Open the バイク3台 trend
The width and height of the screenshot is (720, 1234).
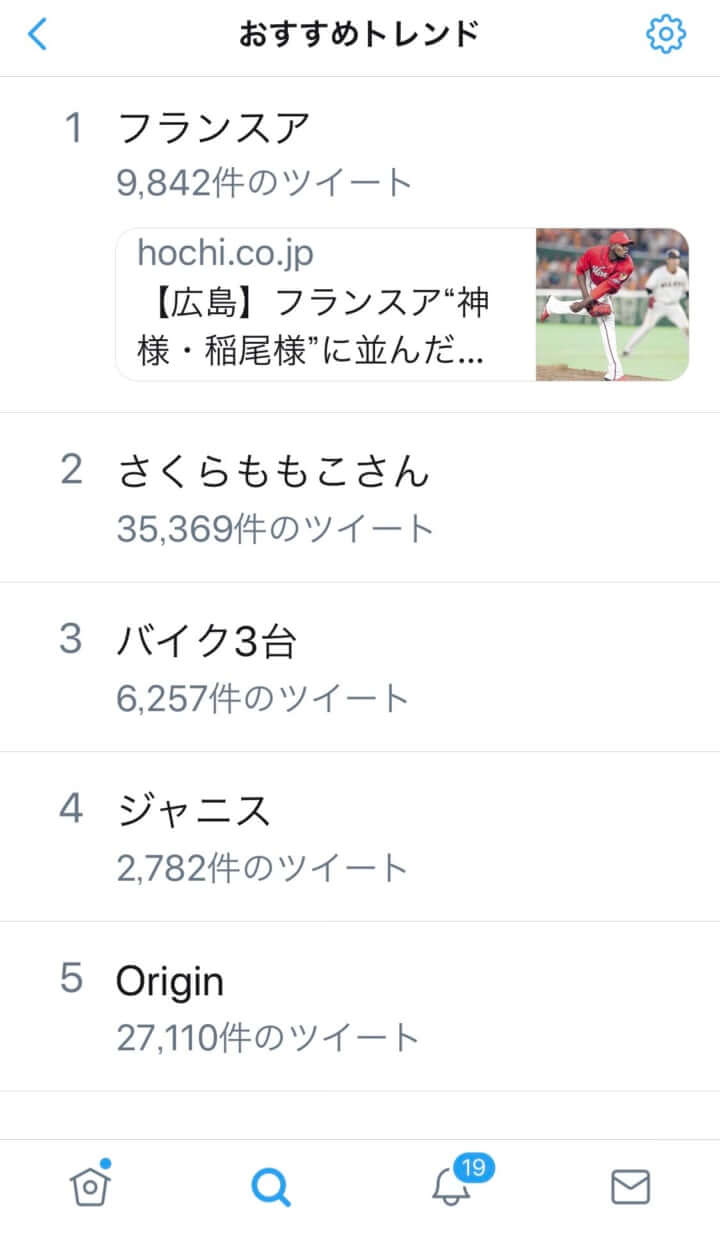point(206,640)
